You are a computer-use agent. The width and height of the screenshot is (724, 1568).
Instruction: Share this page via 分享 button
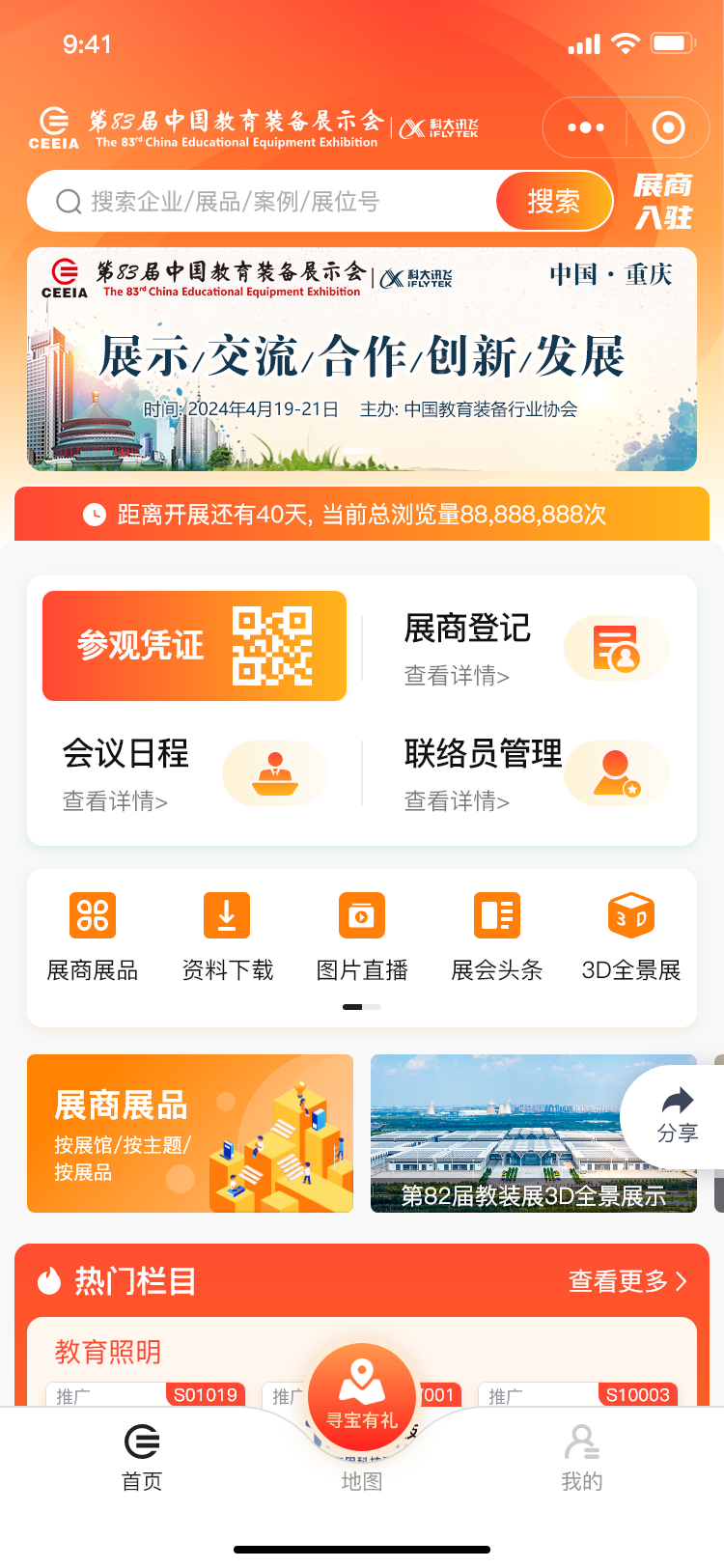678,1115
